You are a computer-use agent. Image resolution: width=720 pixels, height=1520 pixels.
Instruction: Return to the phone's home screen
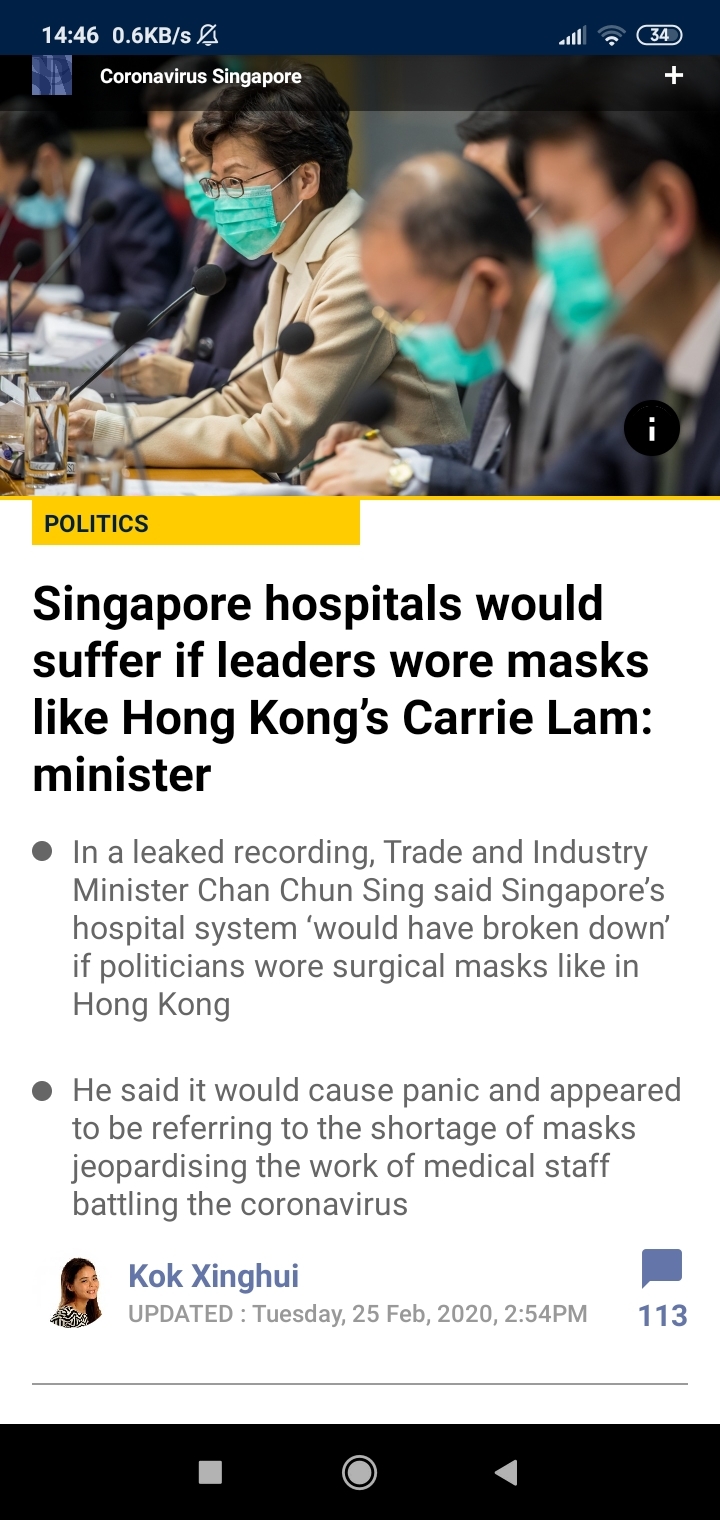[359, 1472]
